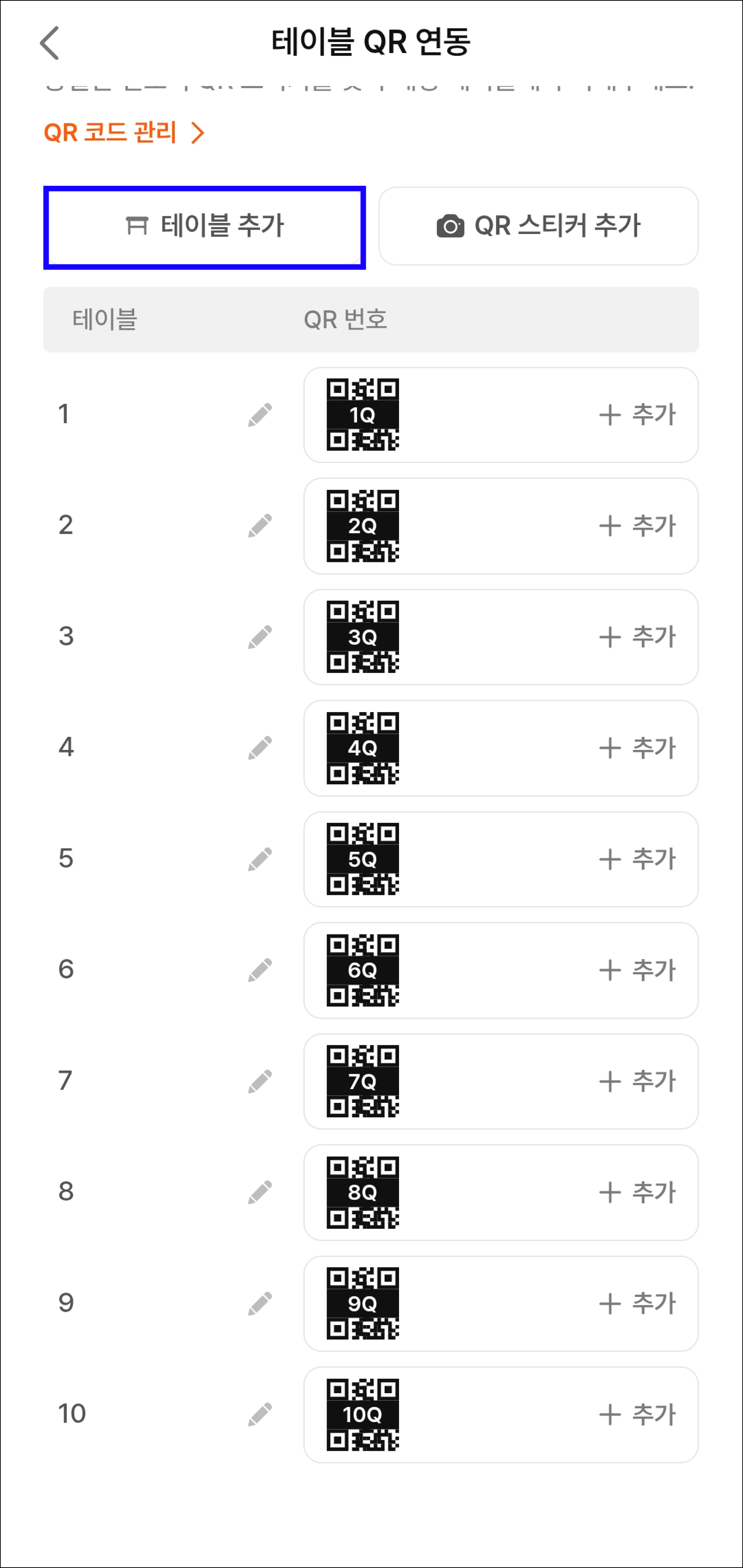743x1568 pixels.
Task: Tap the QR 스티커 추가 button
Action: 538,226
